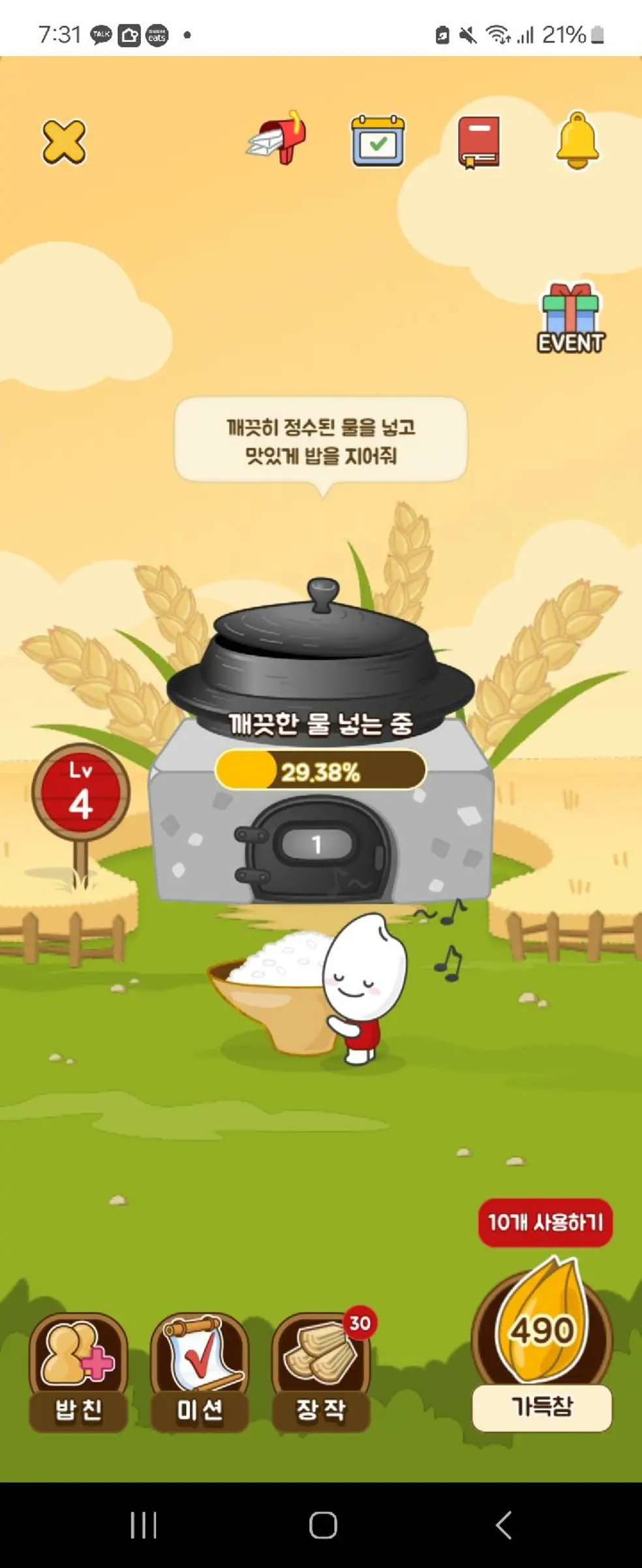Go back with the system back button

(503, 1525)
